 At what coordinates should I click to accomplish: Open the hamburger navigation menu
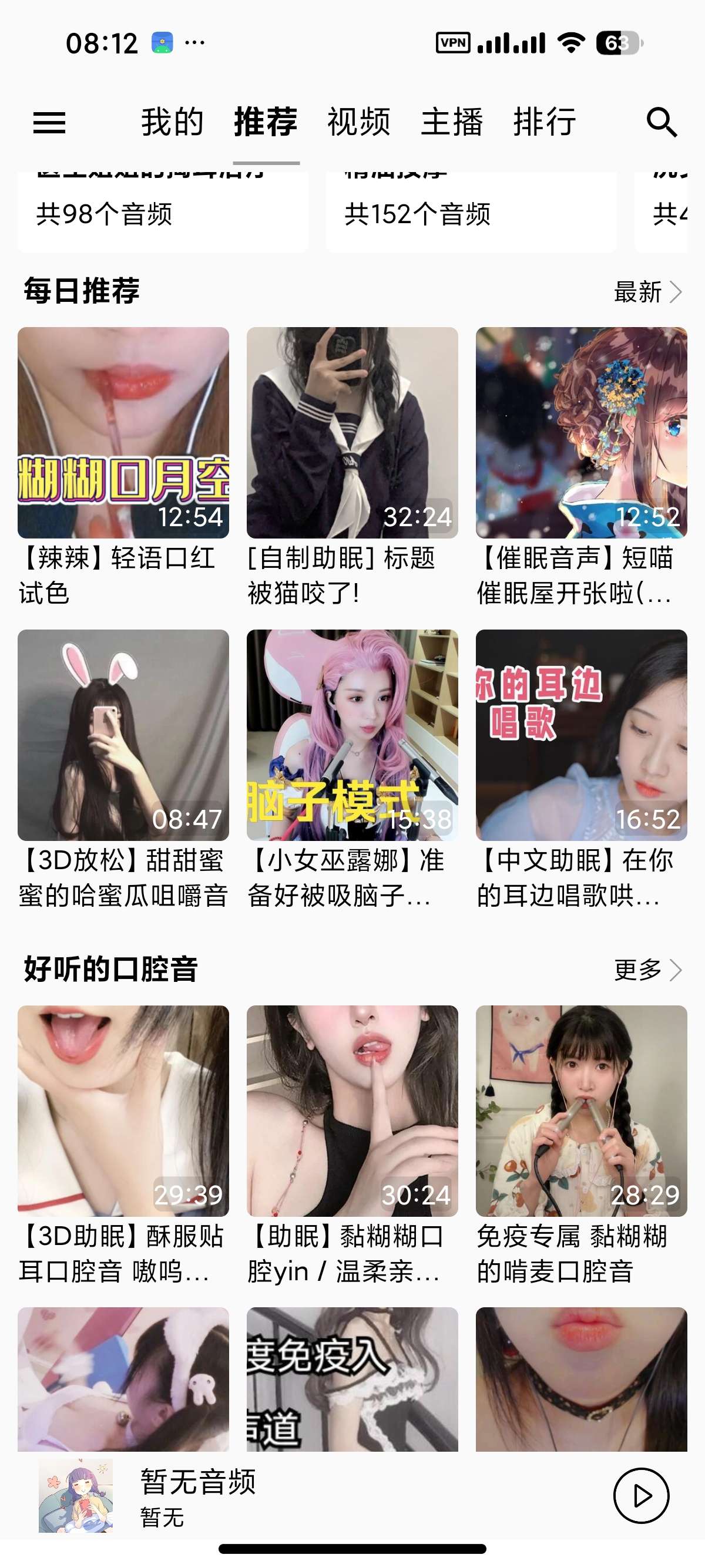point(51,123)
